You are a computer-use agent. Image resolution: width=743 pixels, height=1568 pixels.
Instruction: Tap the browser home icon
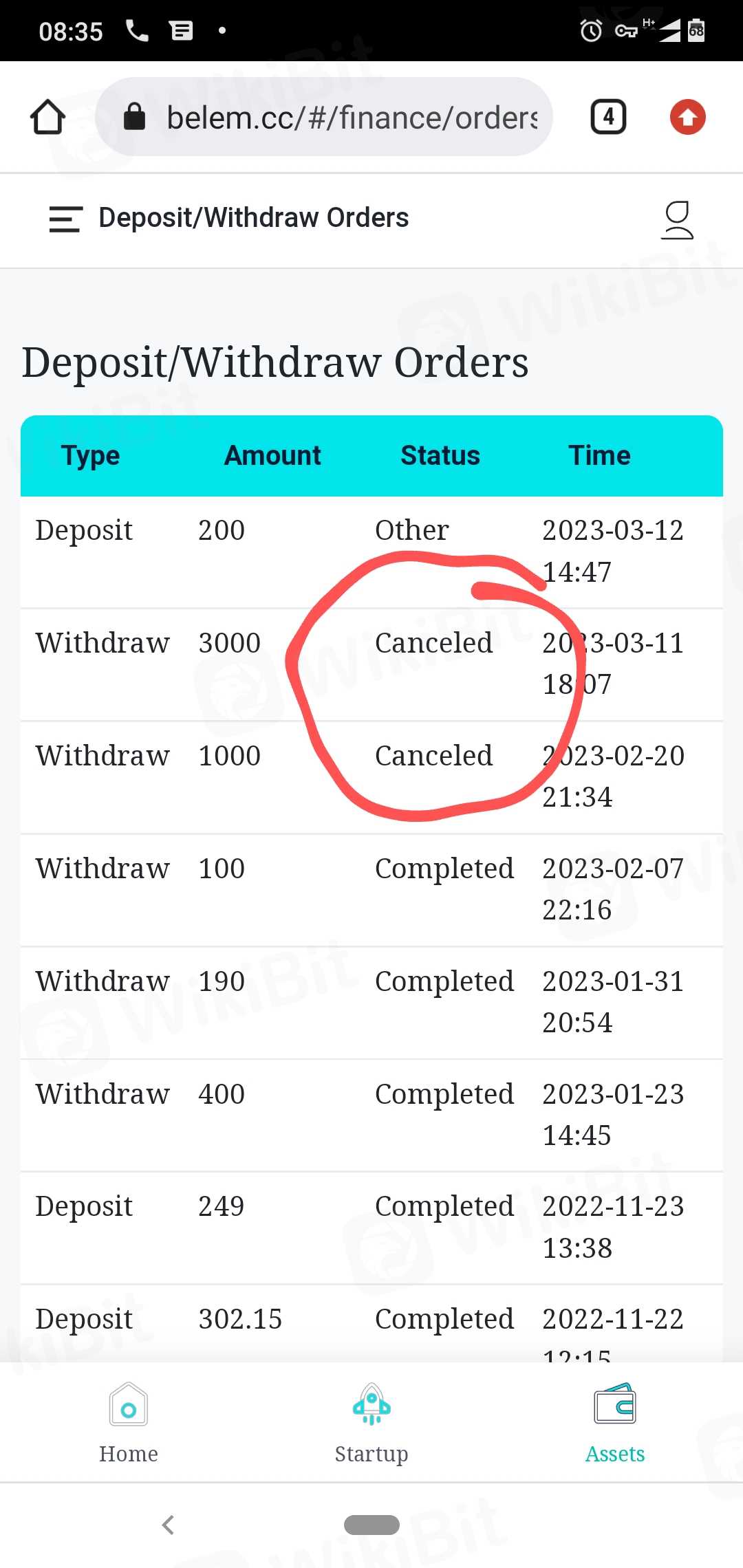pos(47,117)
